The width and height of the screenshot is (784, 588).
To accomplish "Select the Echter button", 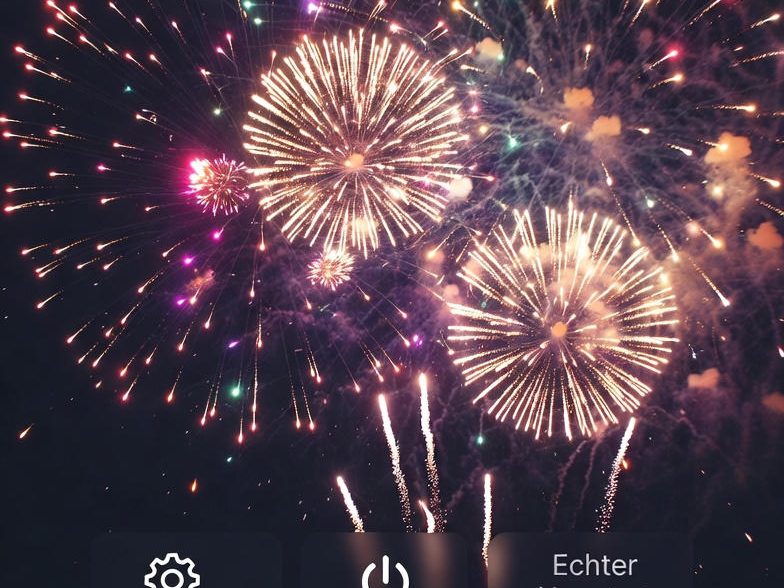I will tap(593, 567).
